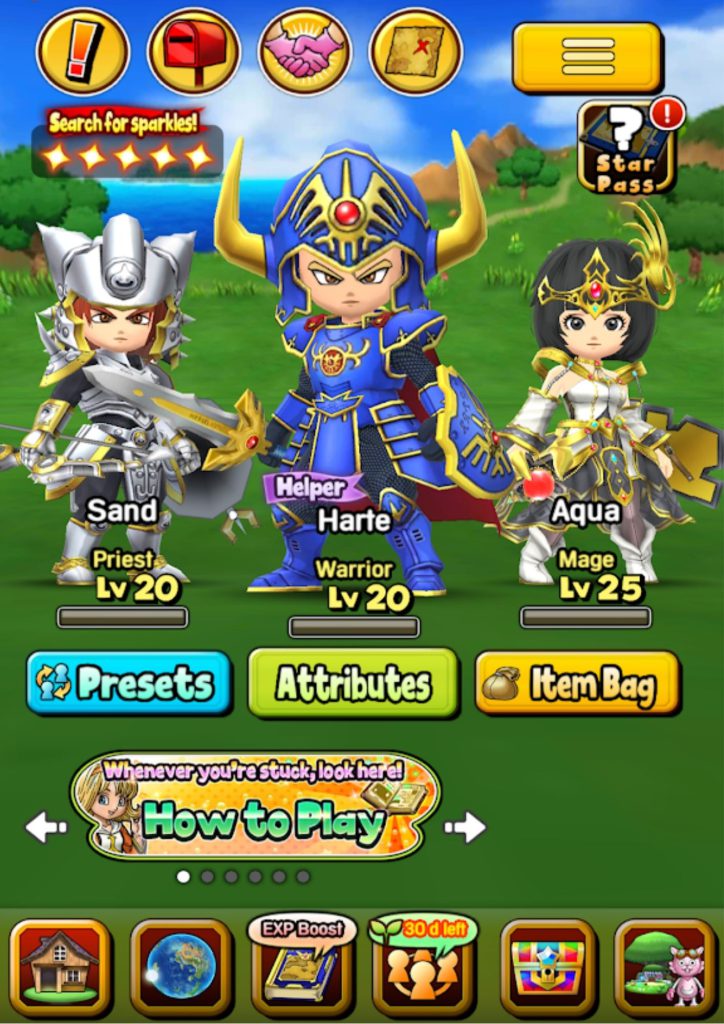Open the world globe tab
The height and width of the screenshot is (1024, 724).
pyautogui.click(x=181, y=967)
